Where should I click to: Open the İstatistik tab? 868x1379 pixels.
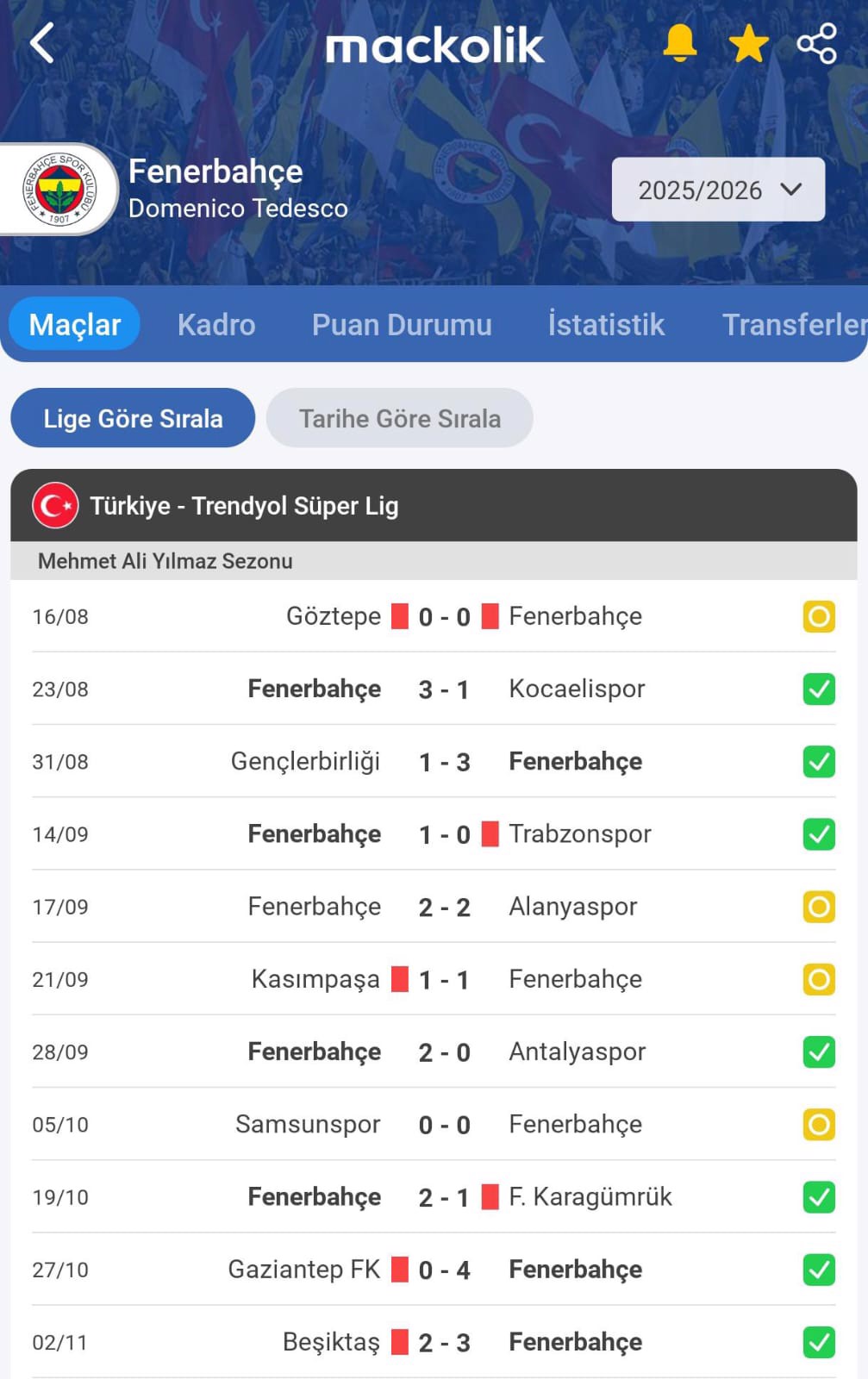coord(606,325)
